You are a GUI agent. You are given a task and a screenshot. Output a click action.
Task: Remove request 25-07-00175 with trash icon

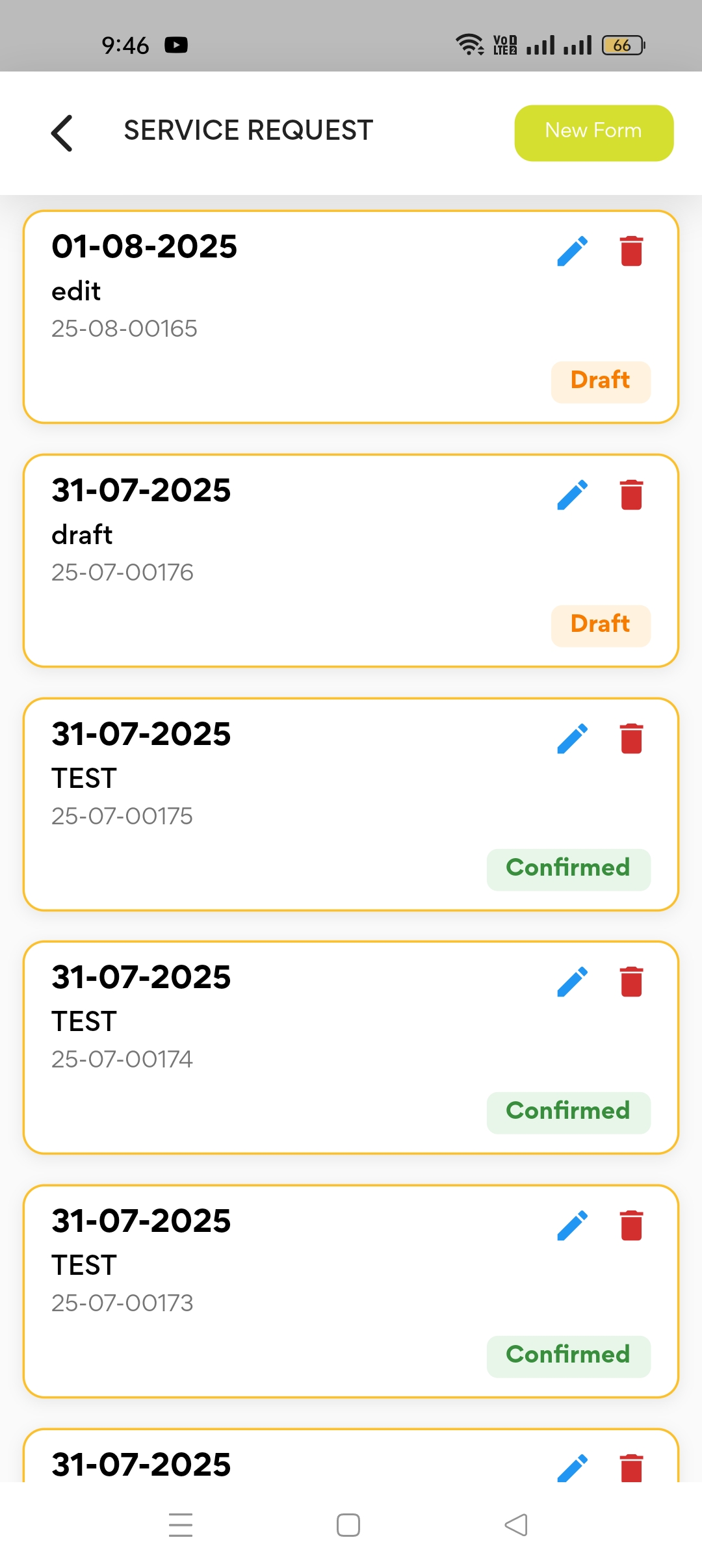(x=631, y=738)
